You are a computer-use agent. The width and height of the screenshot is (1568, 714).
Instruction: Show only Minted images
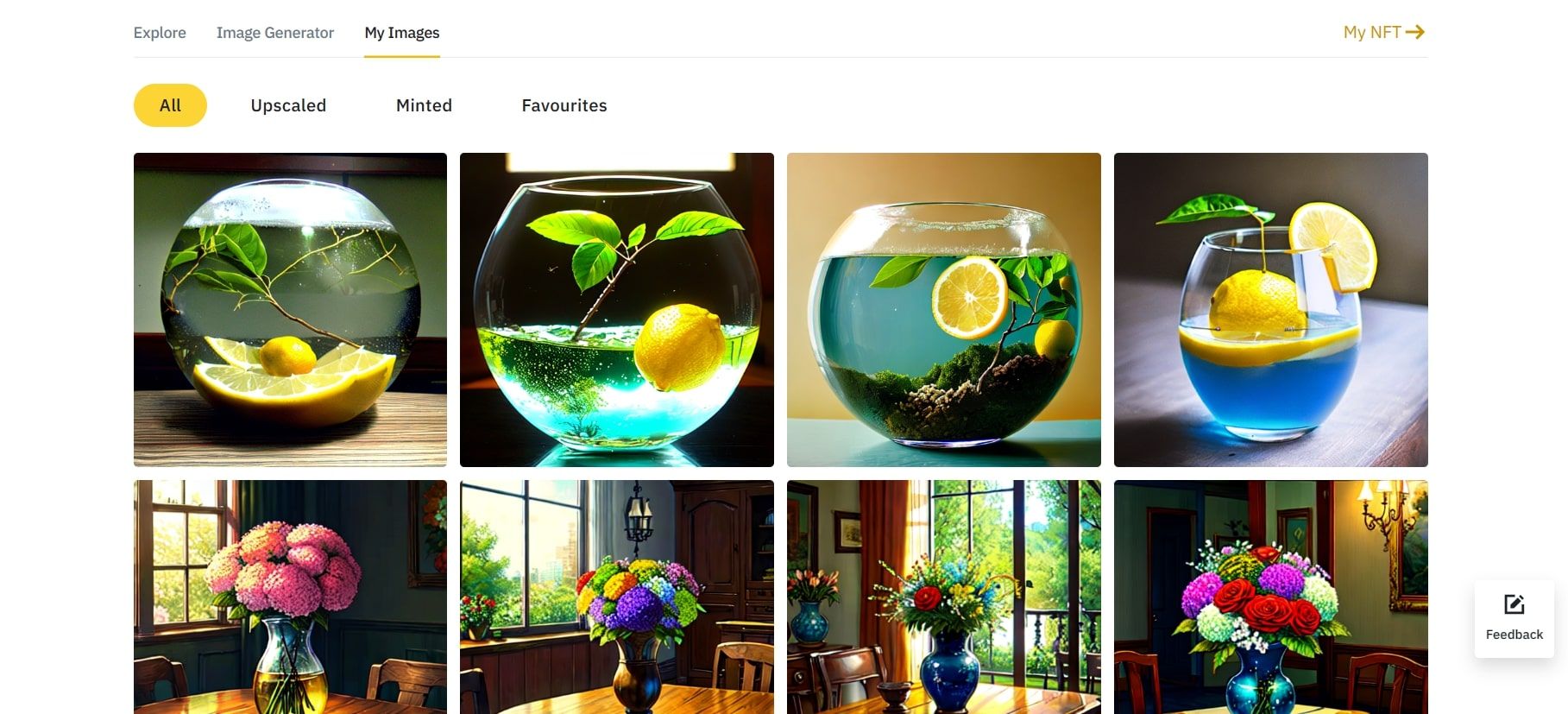tap(424, 105)
